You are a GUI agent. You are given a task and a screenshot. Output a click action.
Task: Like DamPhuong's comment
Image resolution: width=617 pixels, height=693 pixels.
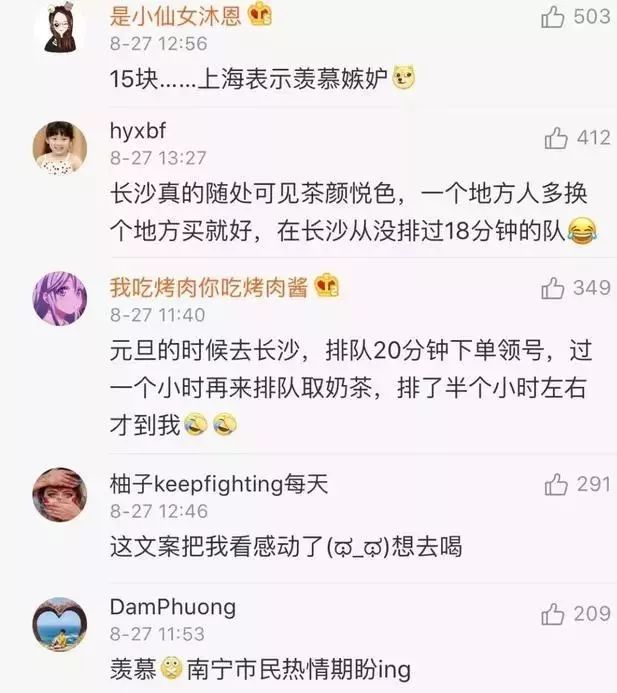[x=554, y=613]
